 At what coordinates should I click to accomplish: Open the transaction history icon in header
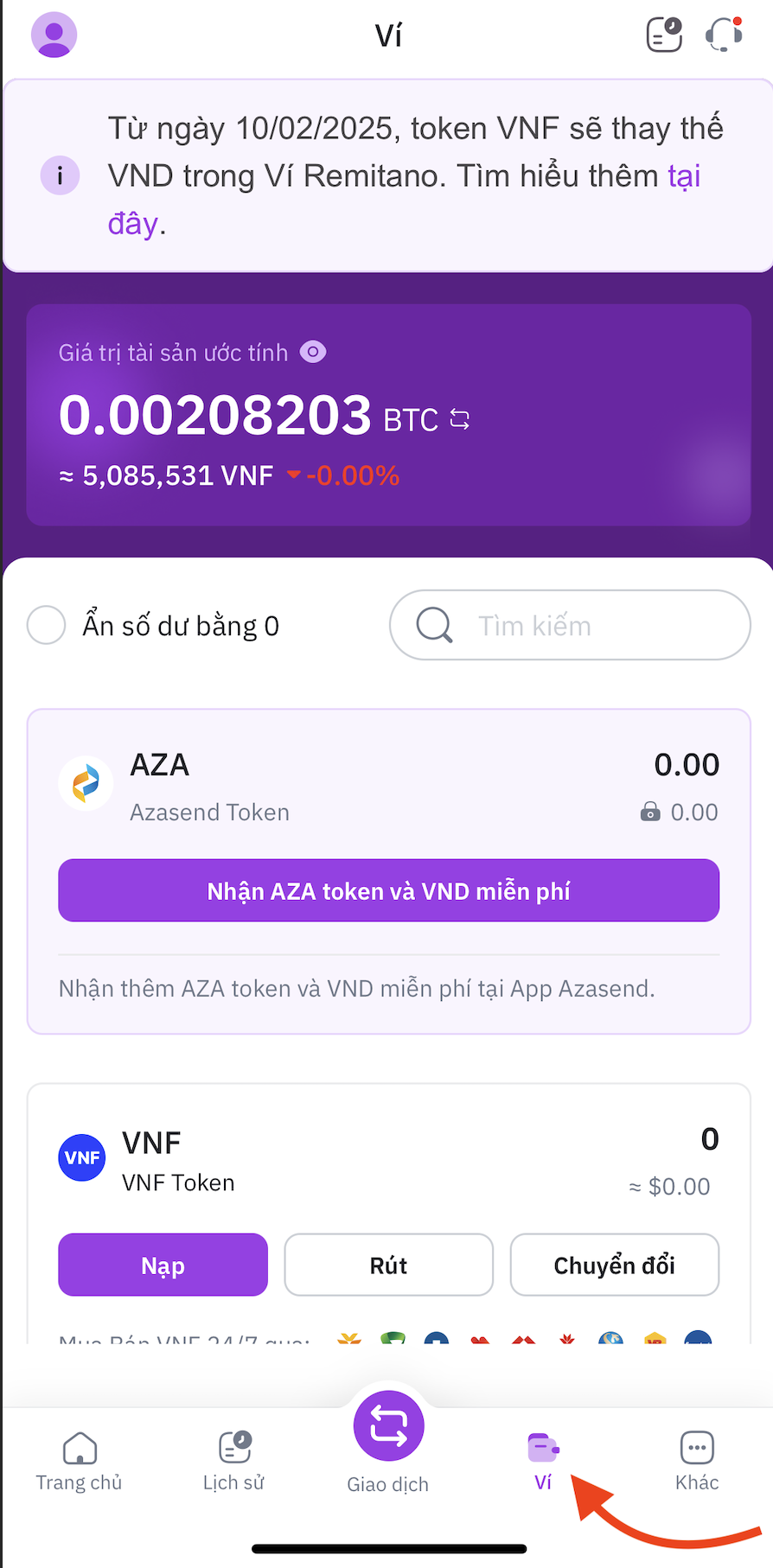coord(664,35)
